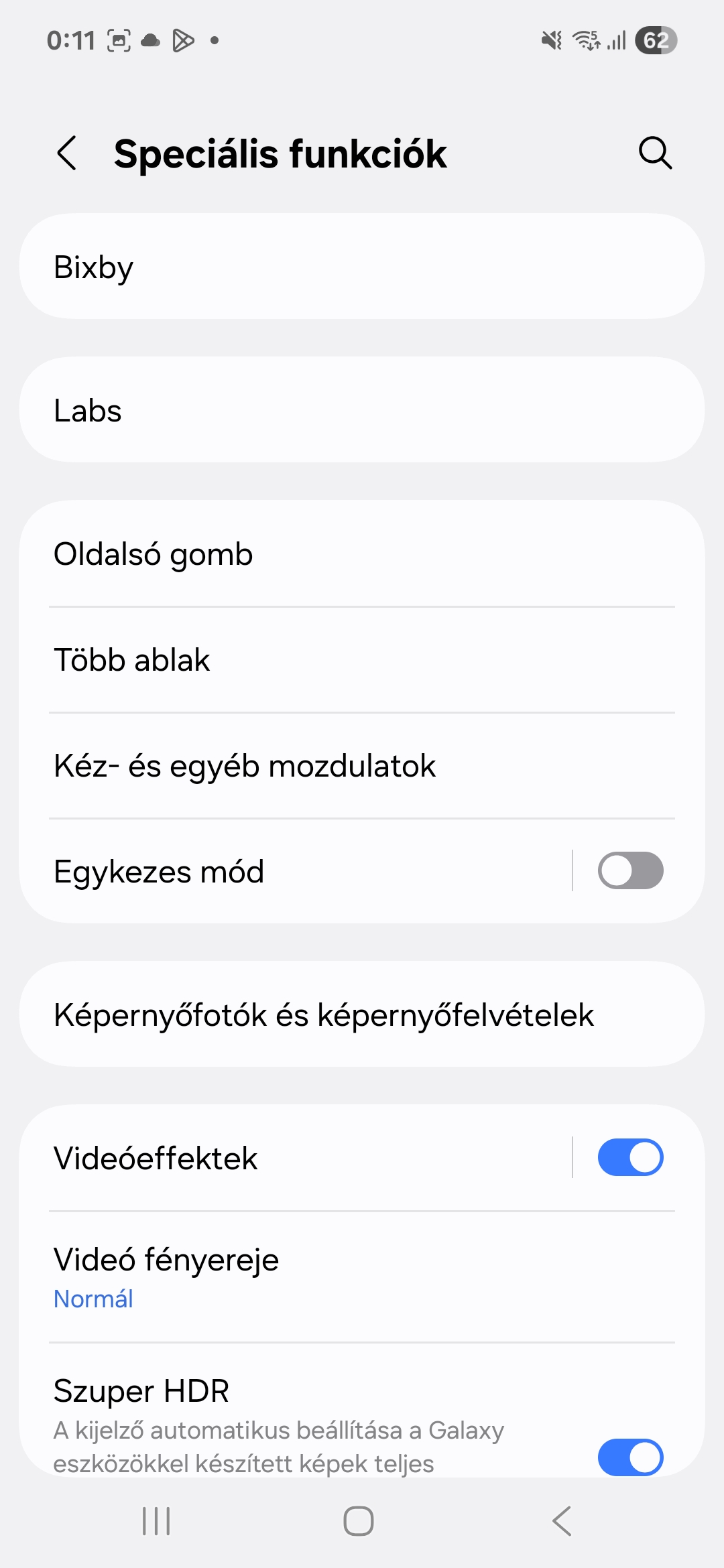Go back from Speciális funkciók
This screenshot has height=1568, width=724.
point(66,153)
